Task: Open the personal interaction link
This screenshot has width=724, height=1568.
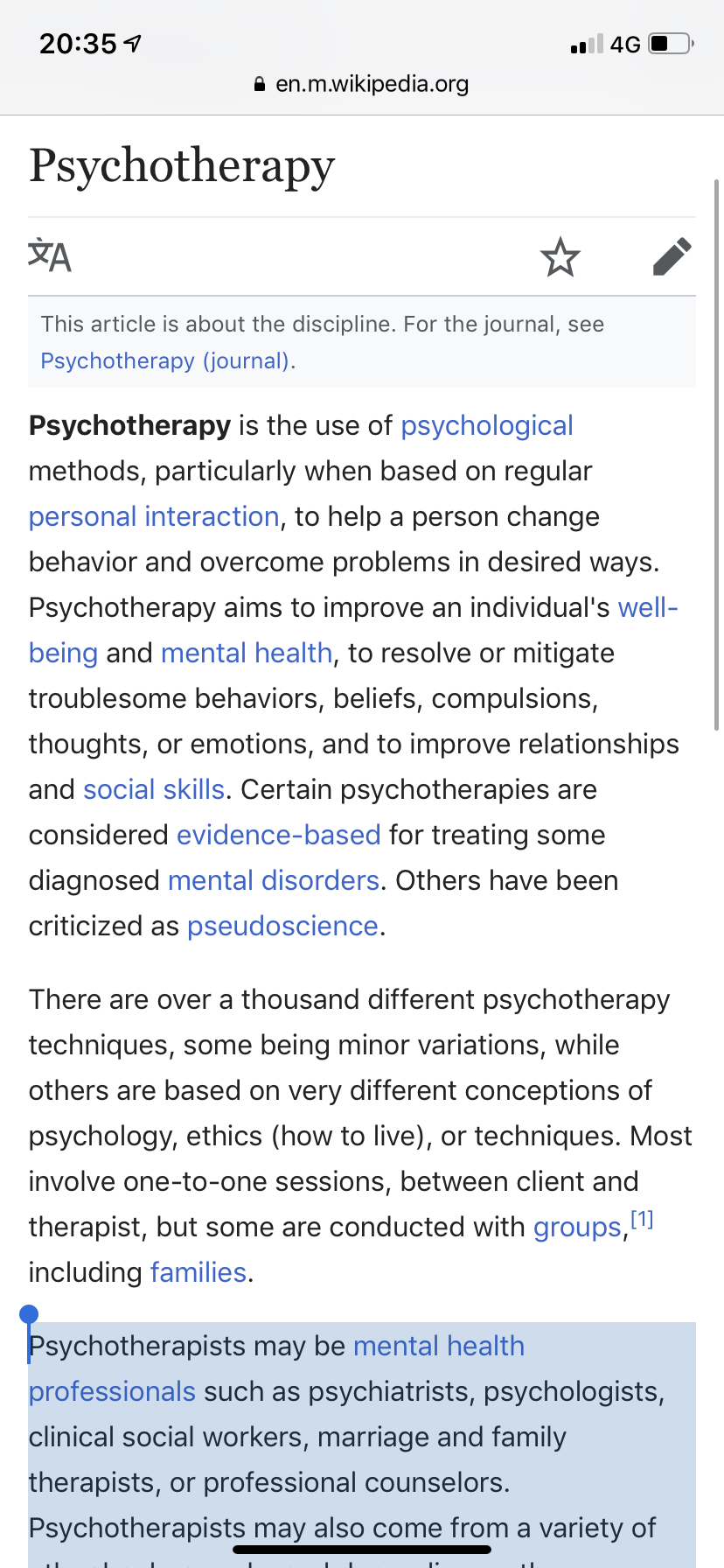Action: tap(154, 516)
